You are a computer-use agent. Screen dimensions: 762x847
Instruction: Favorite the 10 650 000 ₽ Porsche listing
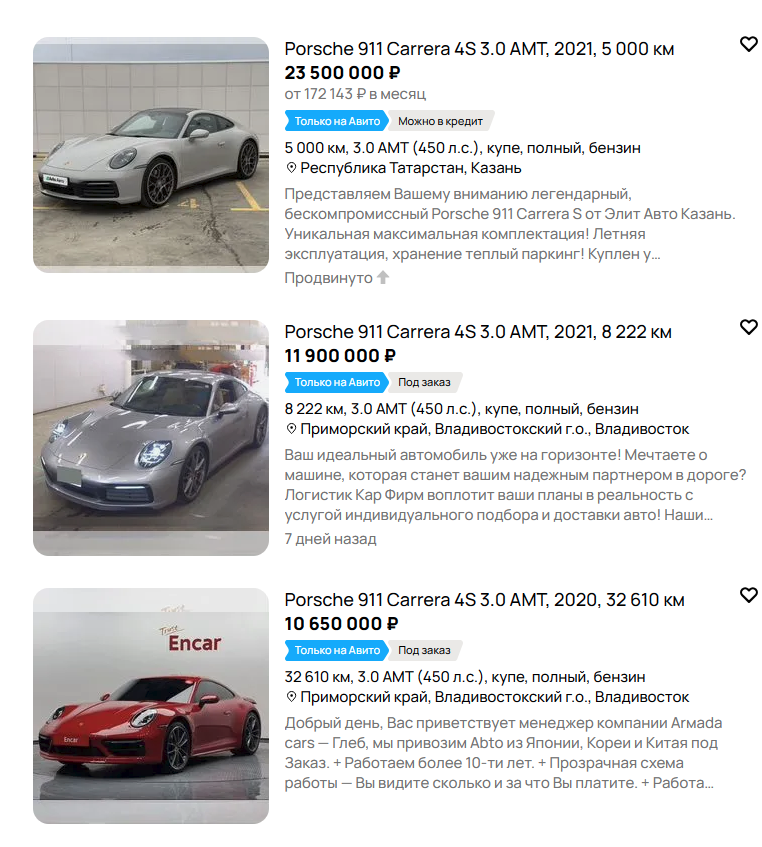pos(748,595)
